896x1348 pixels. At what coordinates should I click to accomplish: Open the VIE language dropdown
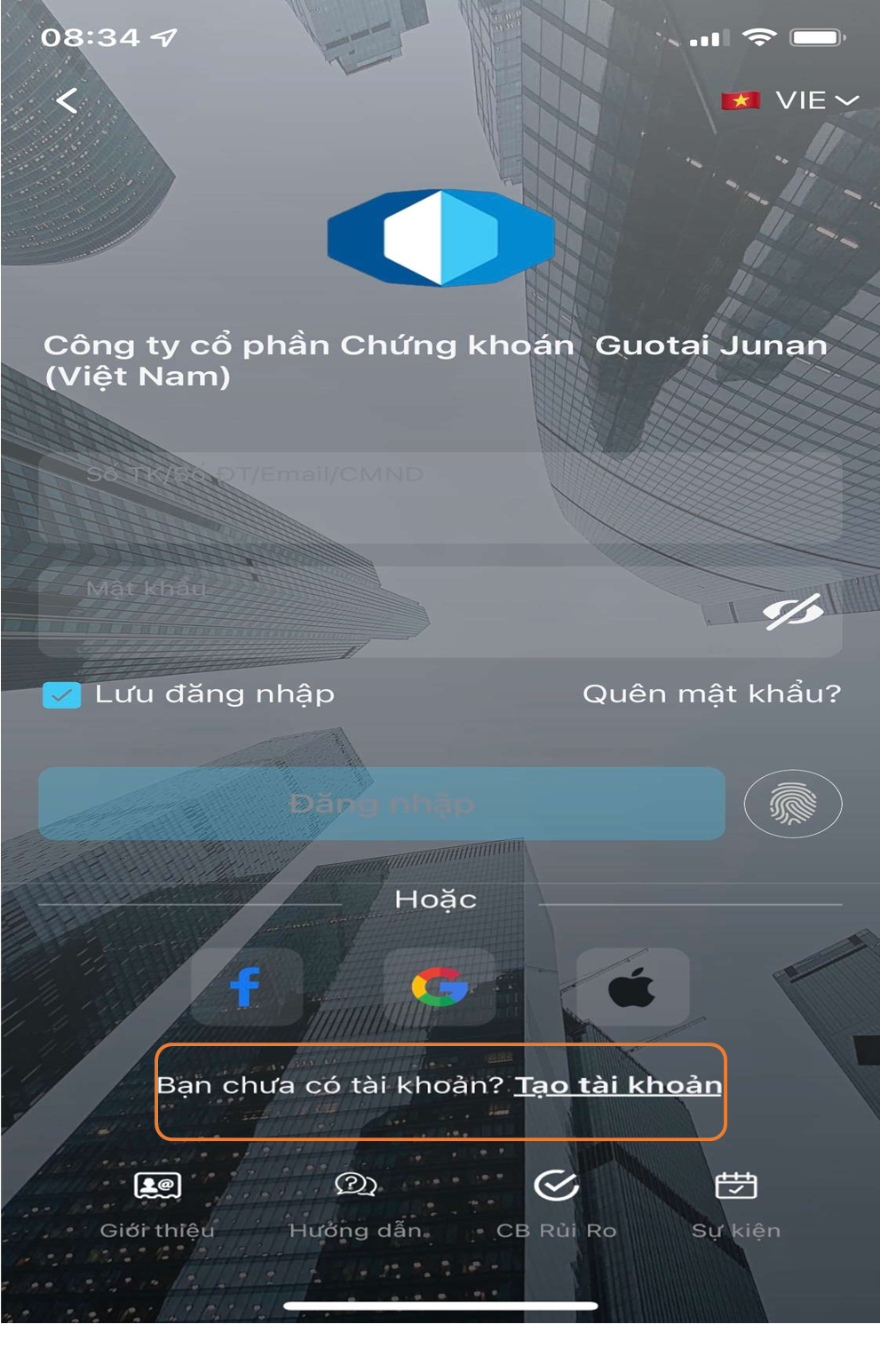click(790, 100)
